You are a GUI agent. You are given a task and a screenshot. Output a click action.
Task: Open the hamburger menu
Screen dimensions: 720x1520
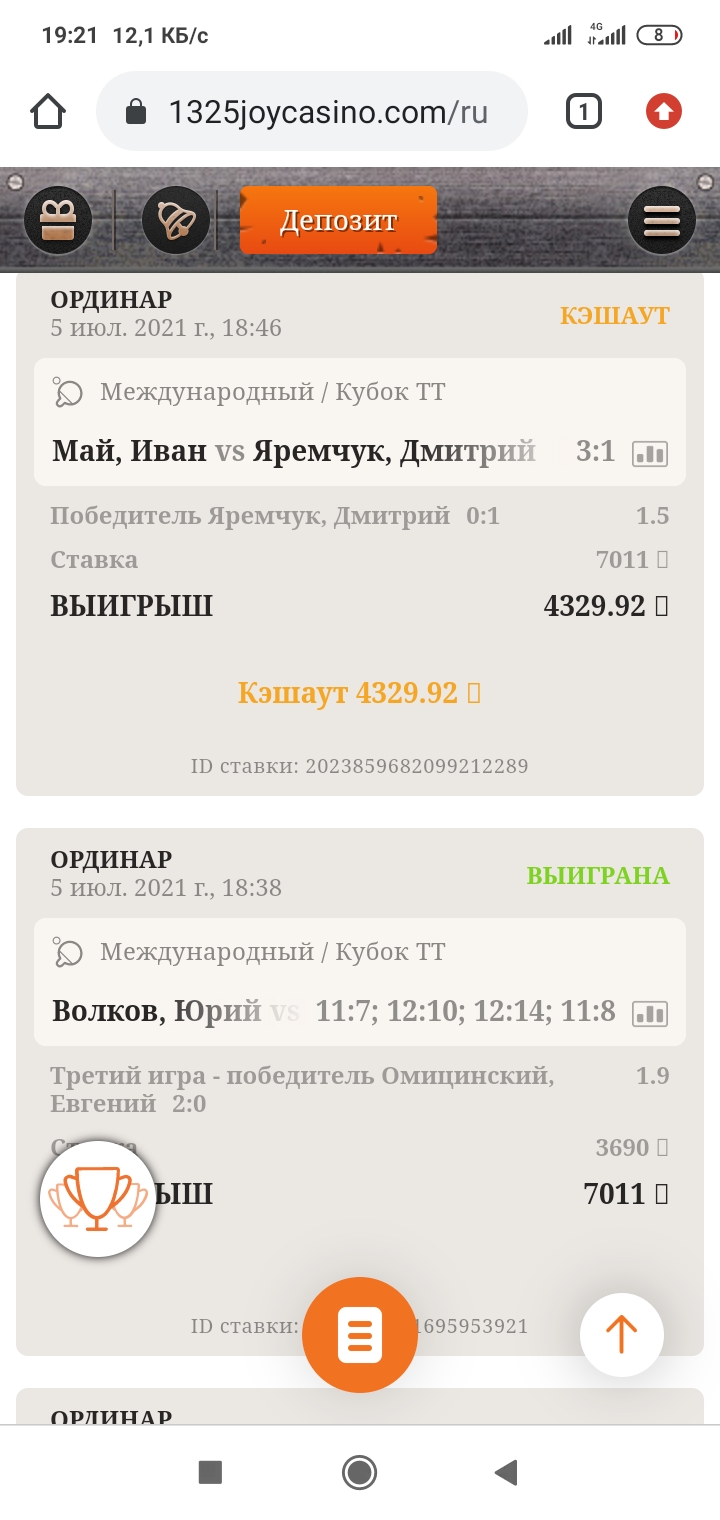pyautogui.click(x=661, y=220)
